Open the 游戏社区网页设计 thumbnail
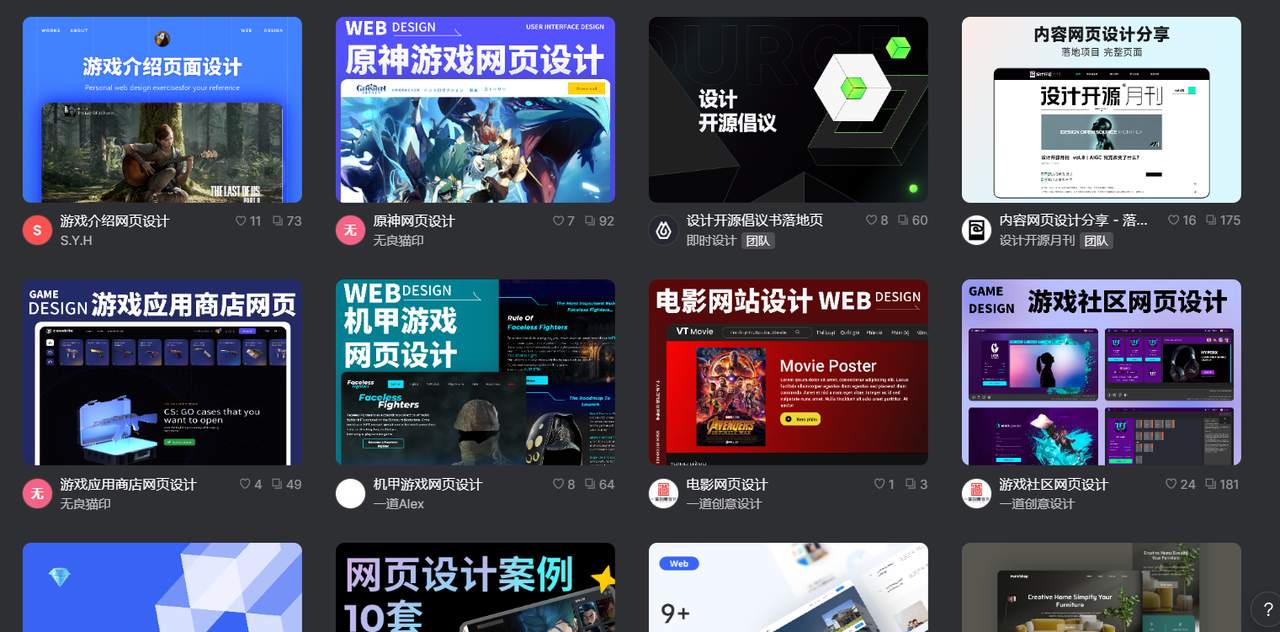This screenshot has width=1280, height=632. (1101, 372)
